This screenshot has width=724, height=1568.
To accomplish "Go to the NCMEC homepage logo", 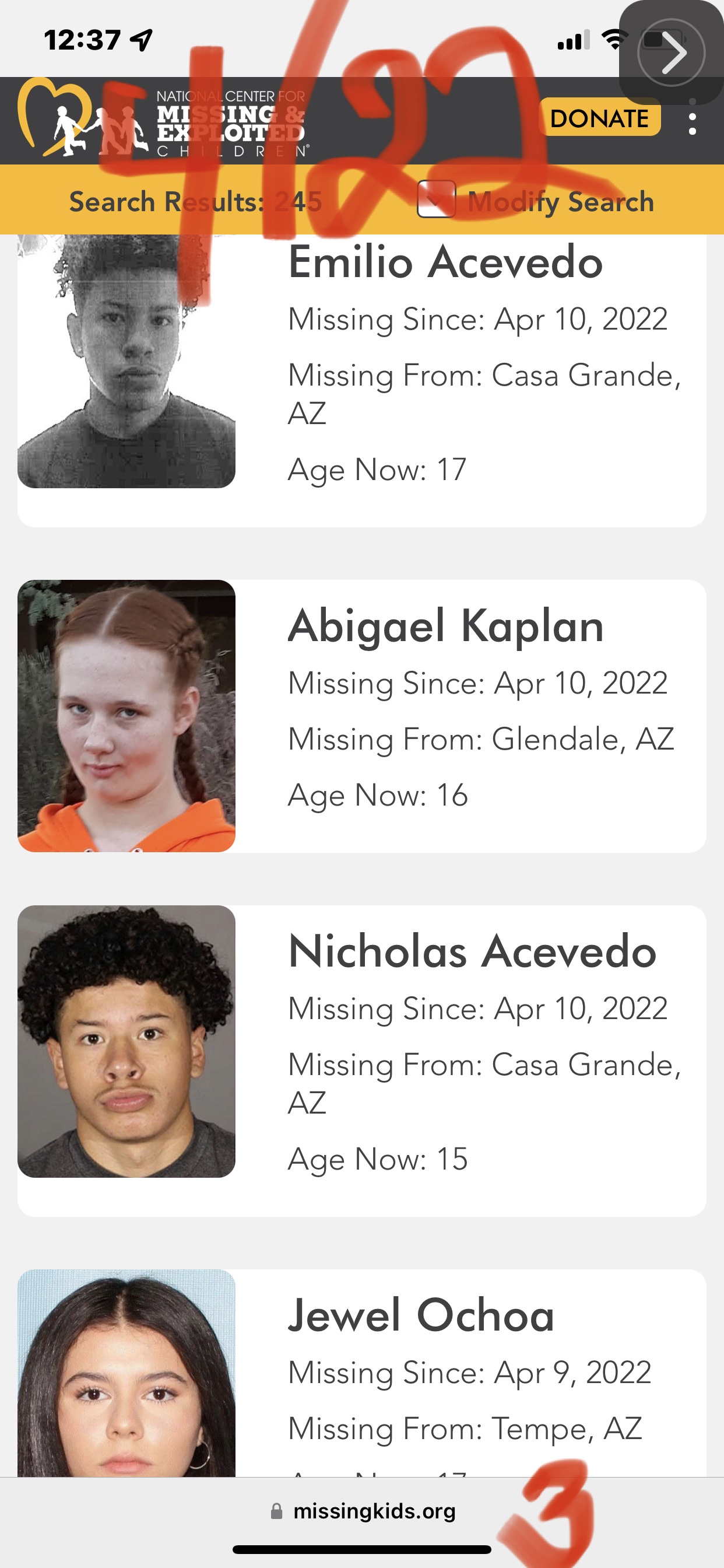I will pyautogui.click(x=163, y=120).
